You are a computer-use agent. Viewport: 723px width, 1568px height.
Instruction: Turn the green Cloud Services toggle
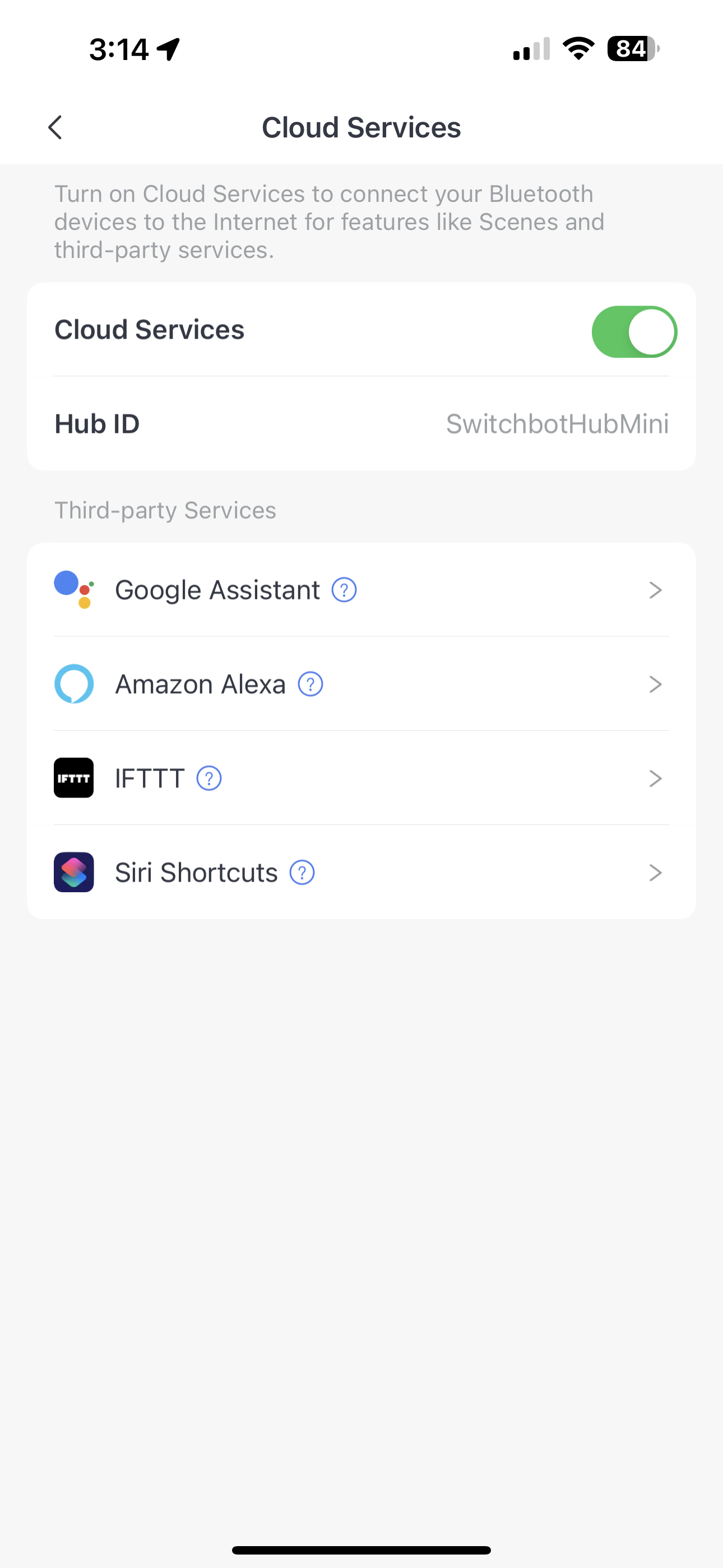click(x=634, y=331)
